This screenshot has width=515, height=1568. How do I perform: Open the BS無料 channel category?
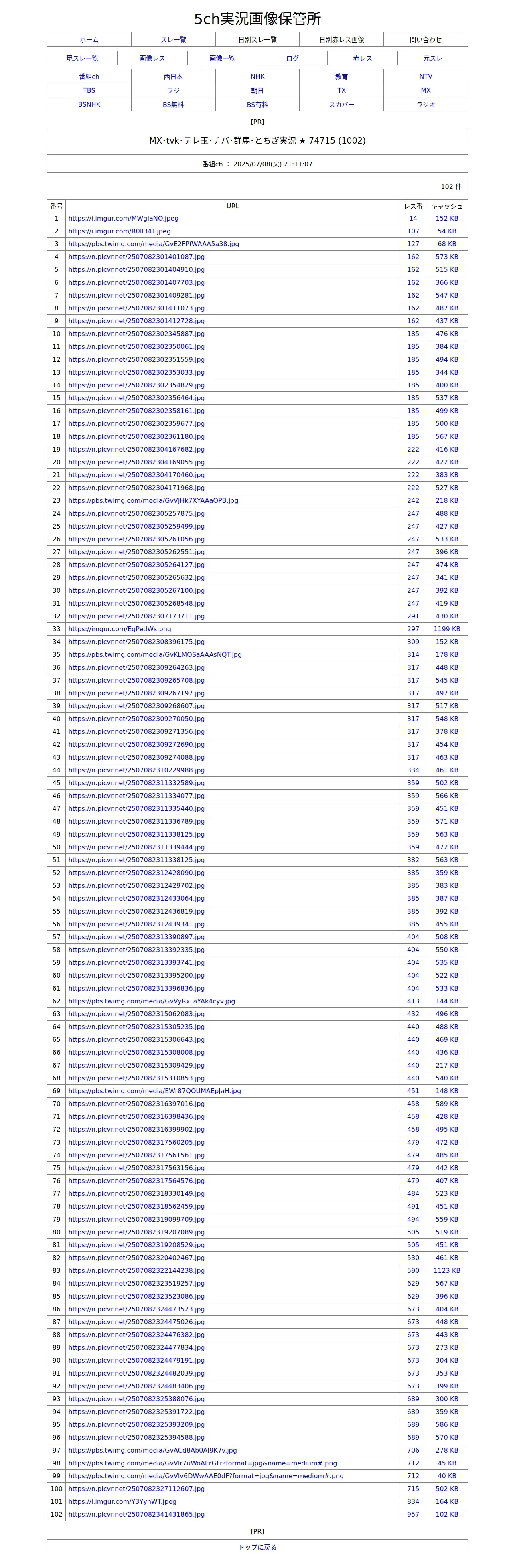tap(173, 105)
